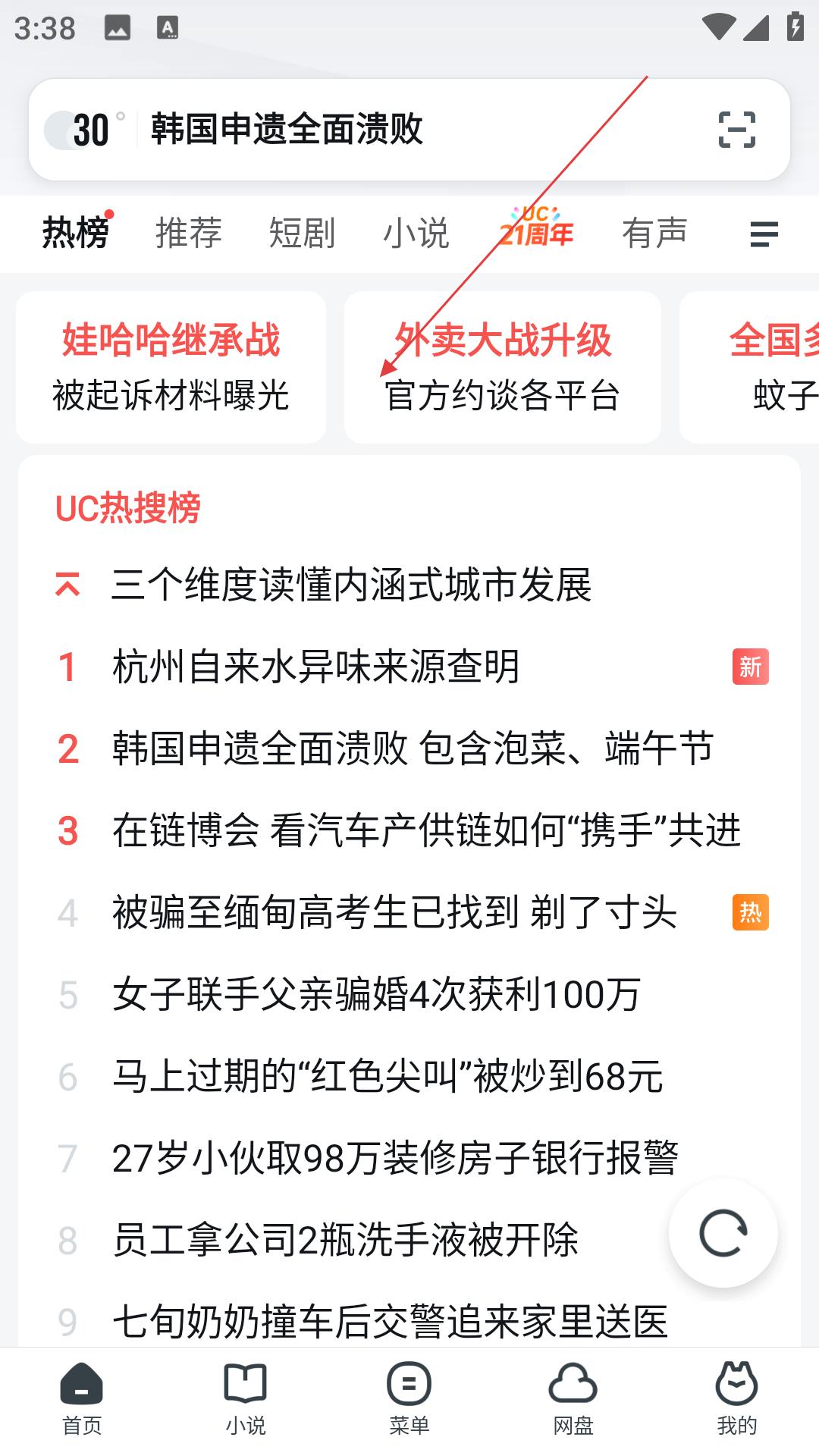
Task: Switch to the 我的 bottom tab
Action: [x=736, y=1399]
